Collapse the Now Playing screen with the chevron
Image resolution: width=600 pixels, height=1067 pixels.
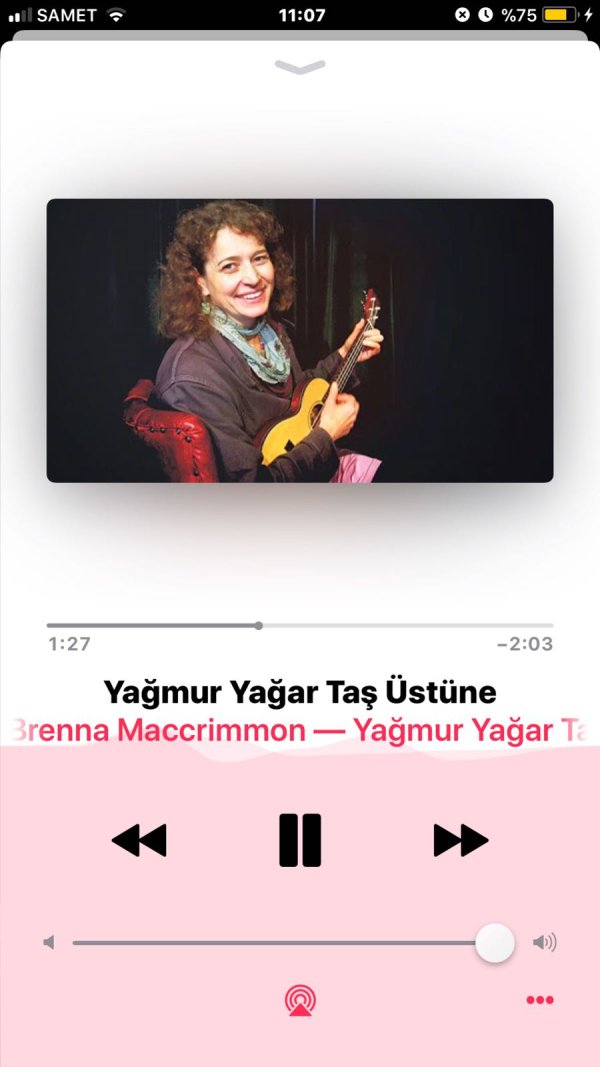pyautogui.click(x=300, y=67)
